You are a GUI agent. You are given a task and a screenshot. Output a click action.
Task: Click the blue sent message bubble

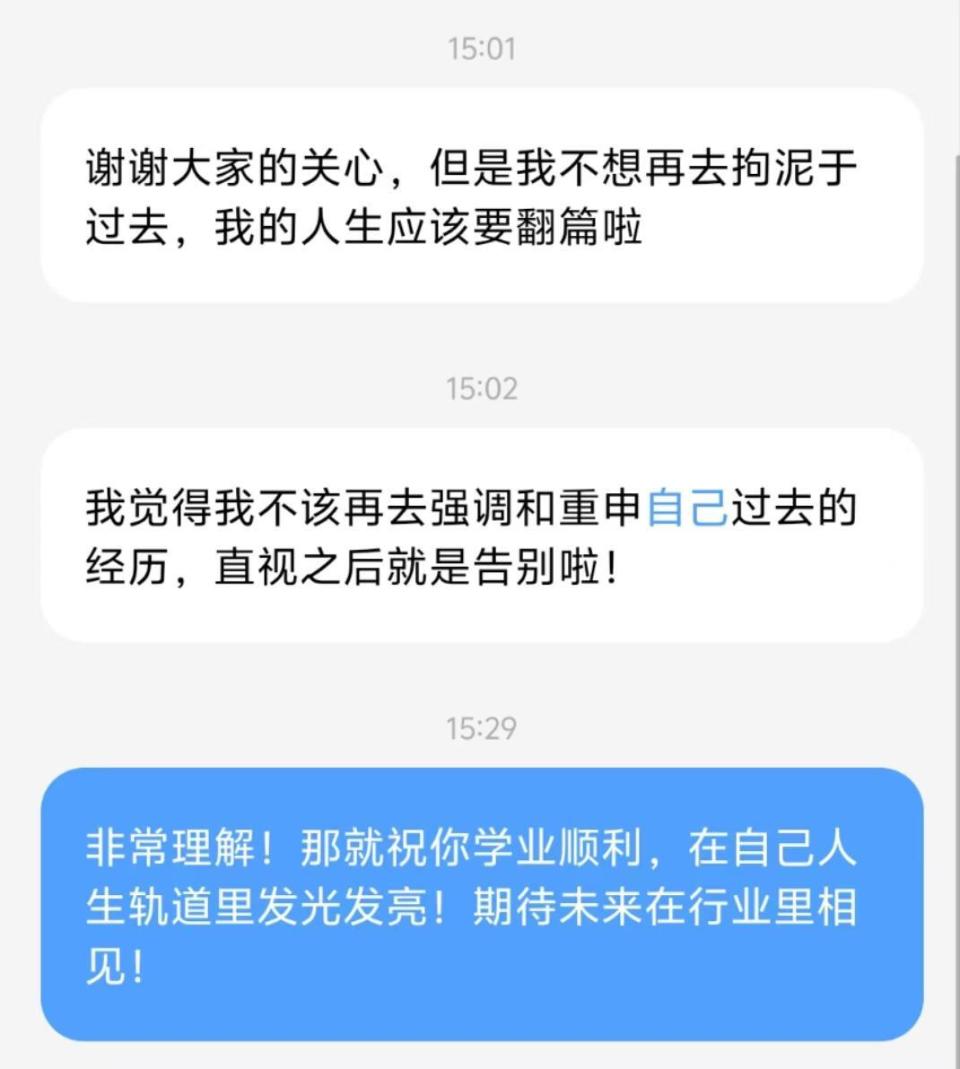click(480, 900)
